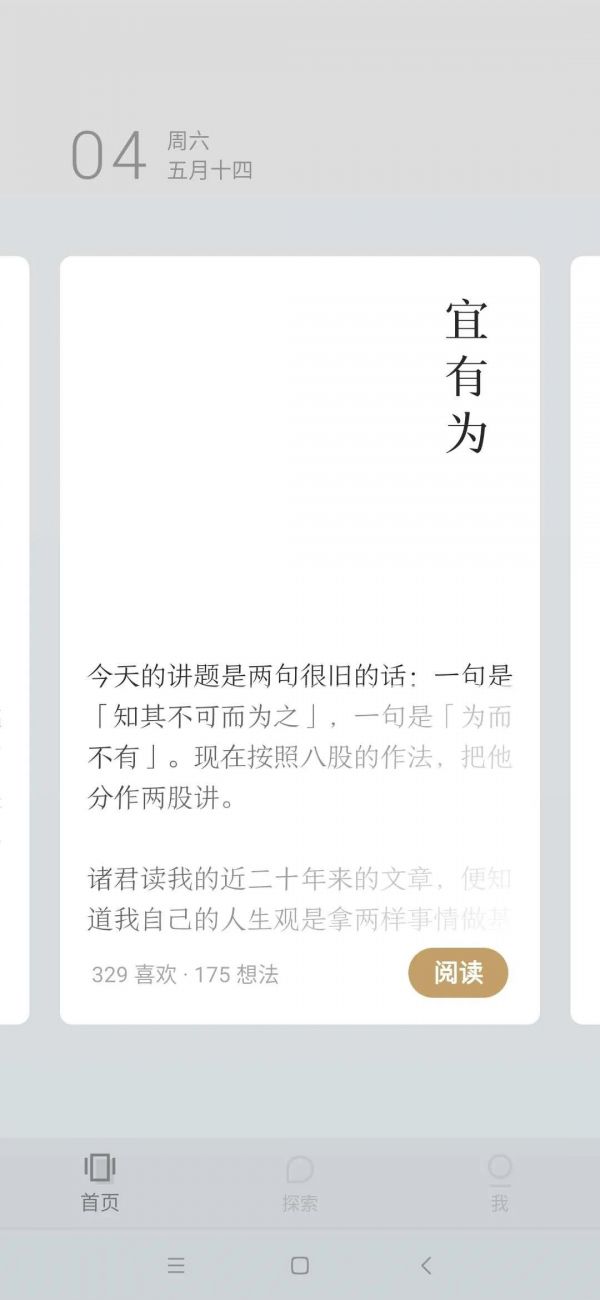The width and height of the screenshot is (600, 1300).
Task: Switch to the 探索 tab
Action: pyautogui.click(x=300, y=1184)
